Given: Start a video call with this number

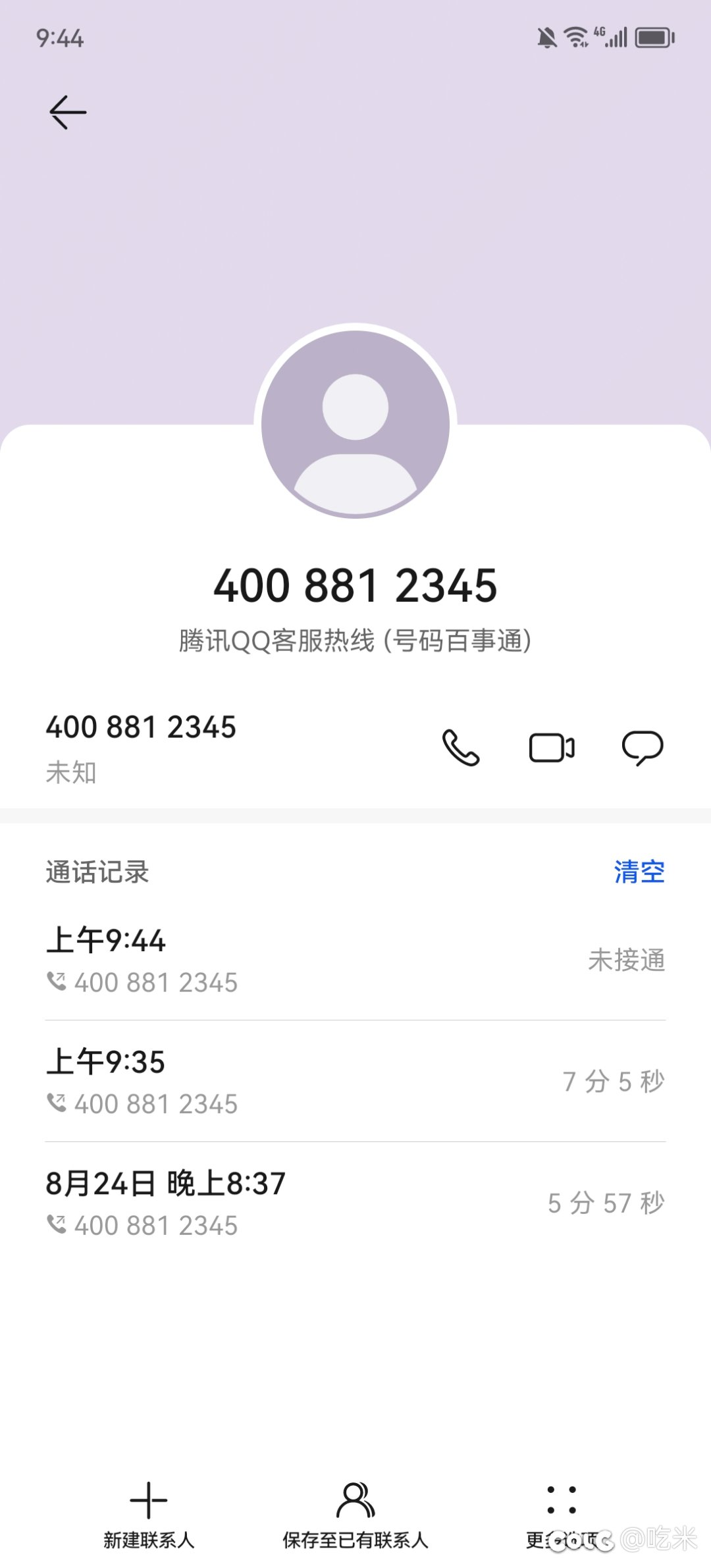Looking at the screenshot, I should pos(552,748).
